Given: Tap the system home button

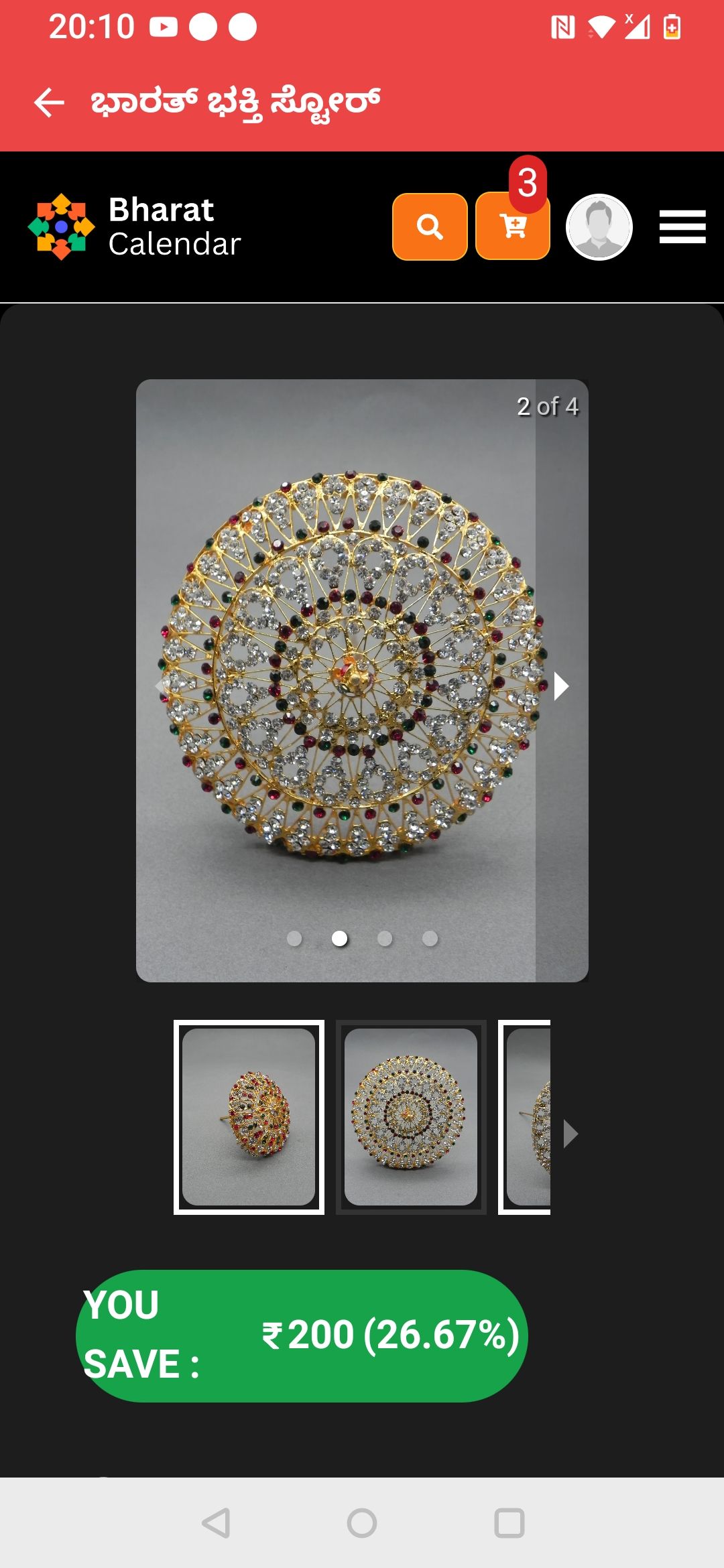Looking at the screenshot, I should [362, 1523].
